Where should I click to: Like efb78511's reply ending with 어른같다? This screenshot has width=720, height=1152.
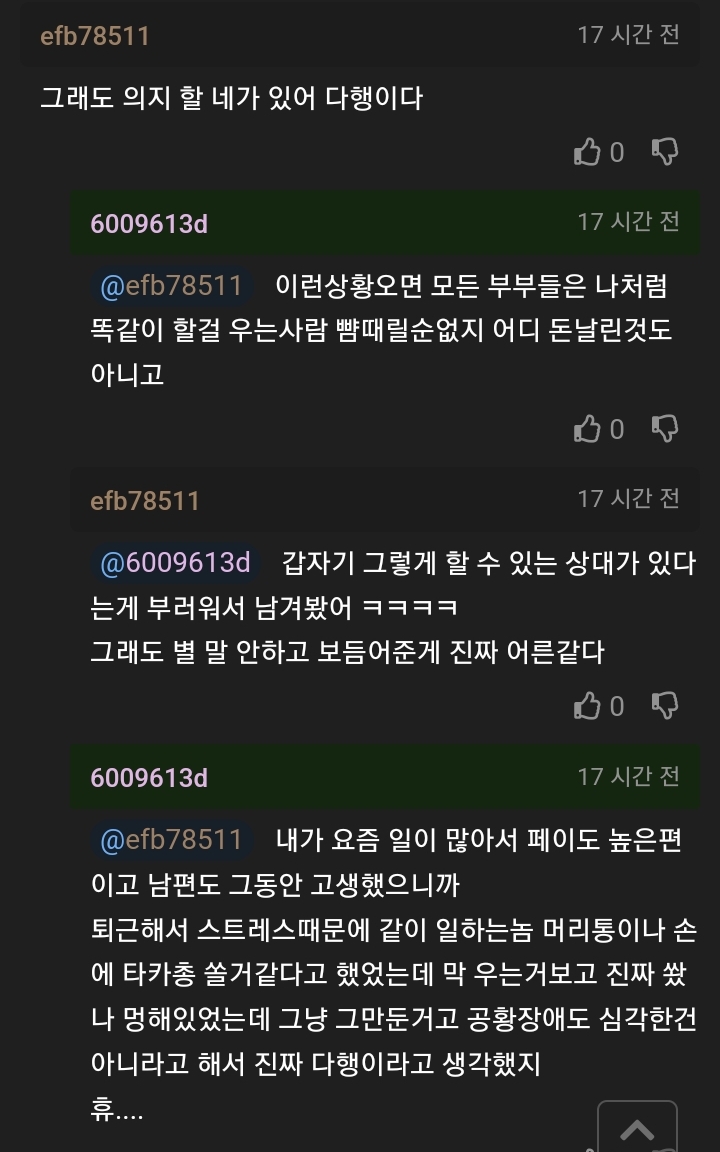587,706
